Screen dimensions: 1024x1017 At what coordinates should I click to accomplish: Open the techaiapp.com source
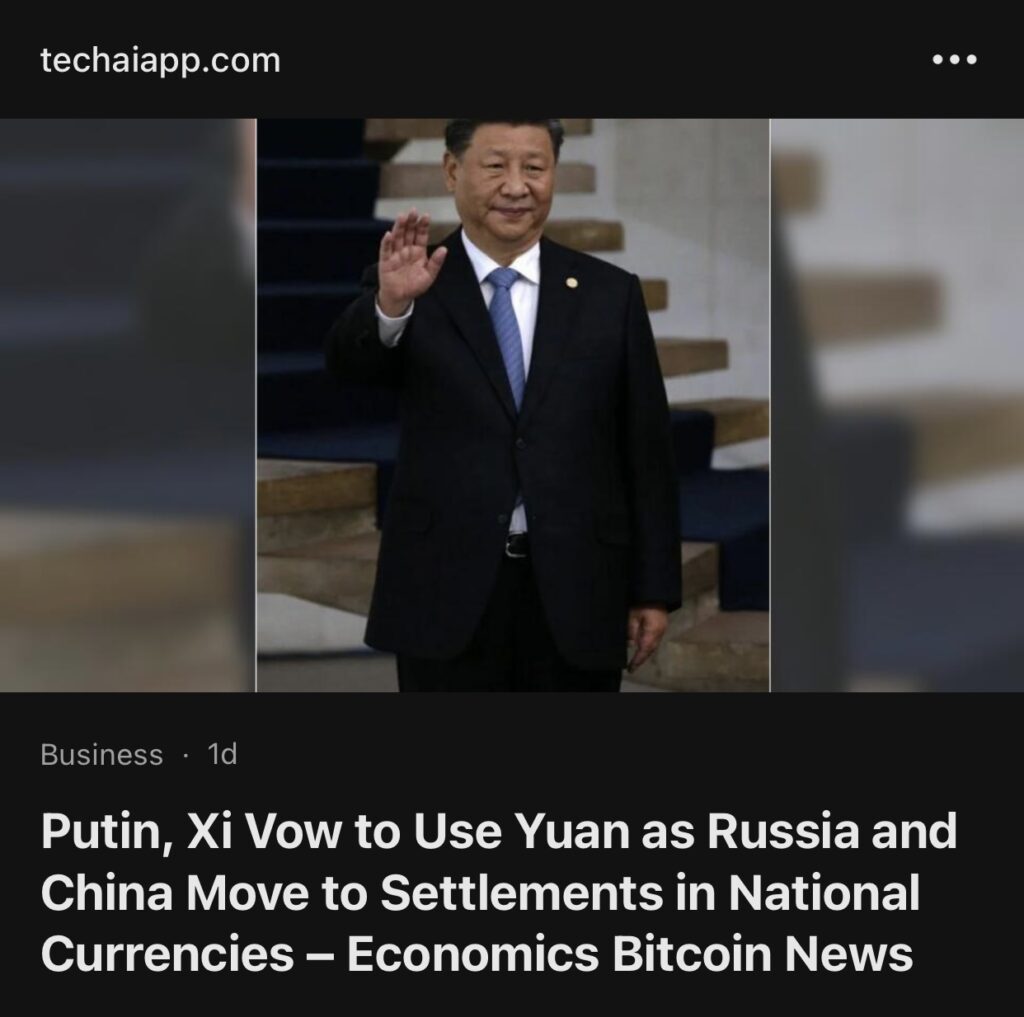tap(160, 61)
